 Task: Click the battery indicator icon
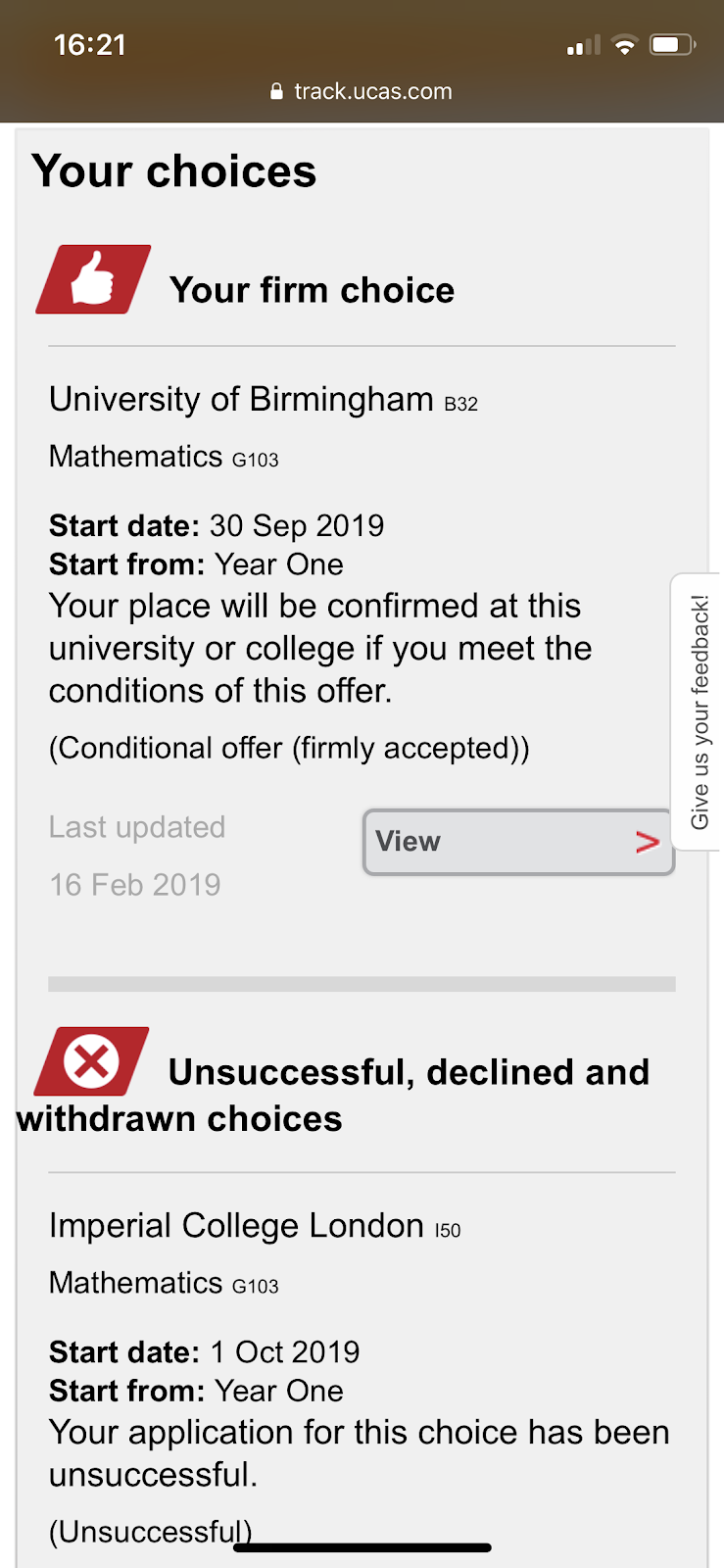point(670,44)
